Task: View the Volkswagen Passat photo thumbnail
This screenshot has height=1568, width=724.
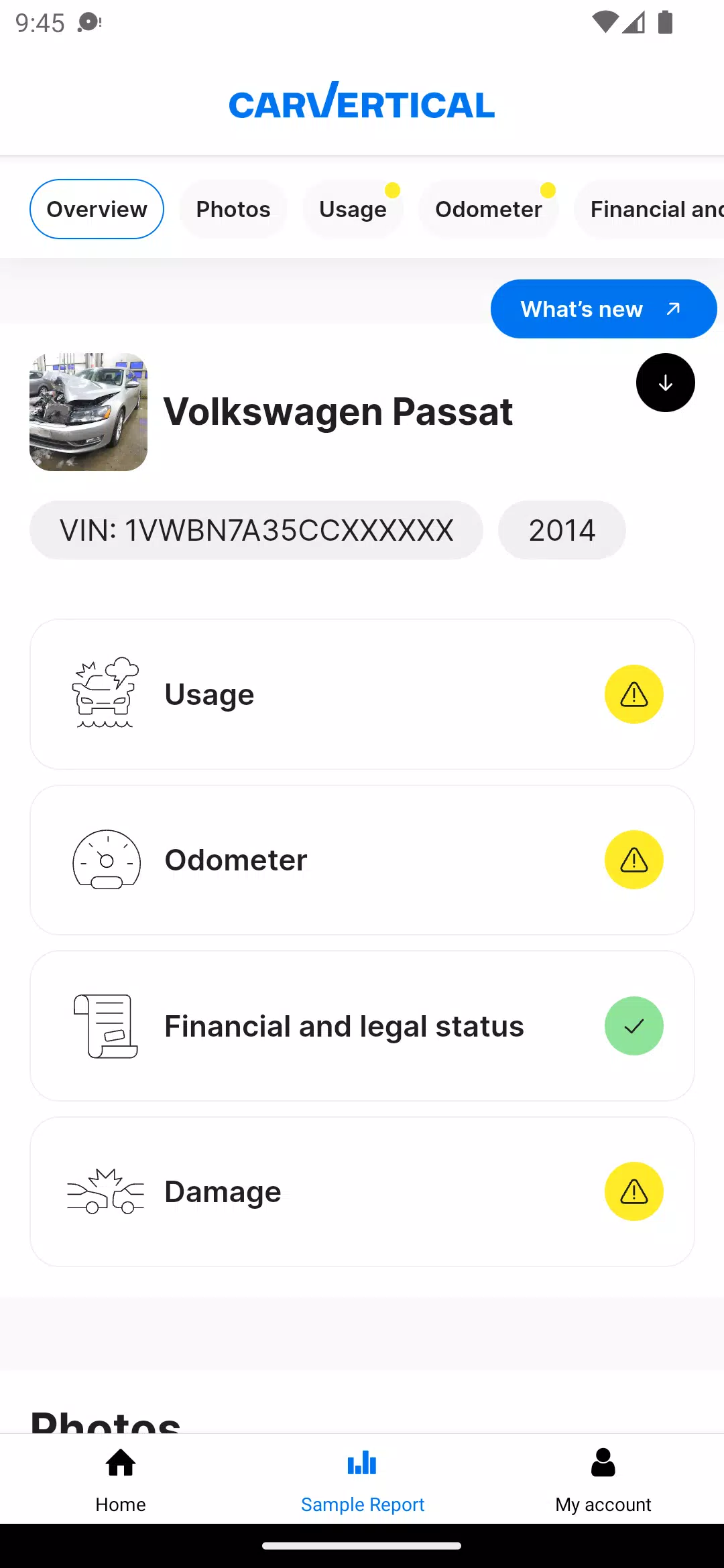Action: (88, 412)
